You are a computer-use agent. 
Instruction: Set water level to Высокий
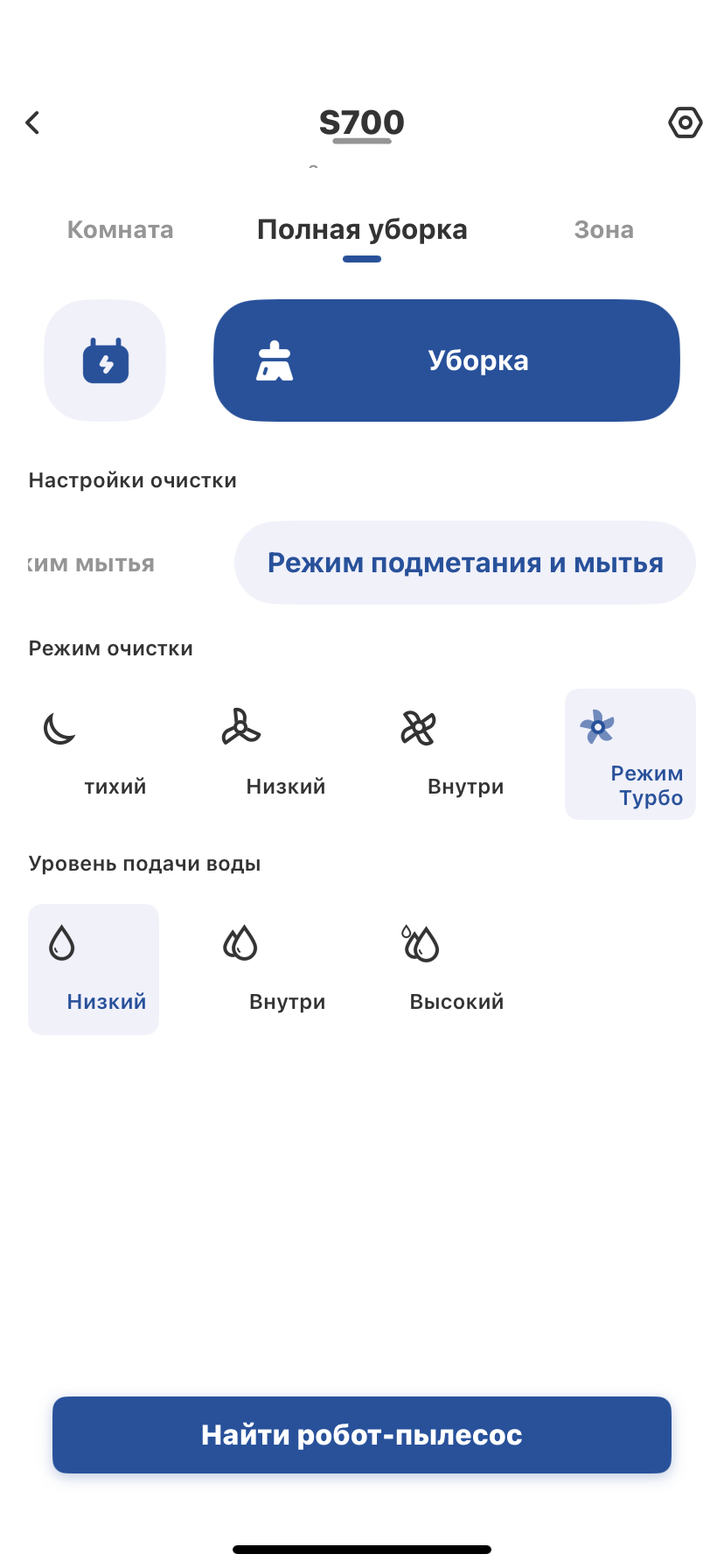coord(451,969)
